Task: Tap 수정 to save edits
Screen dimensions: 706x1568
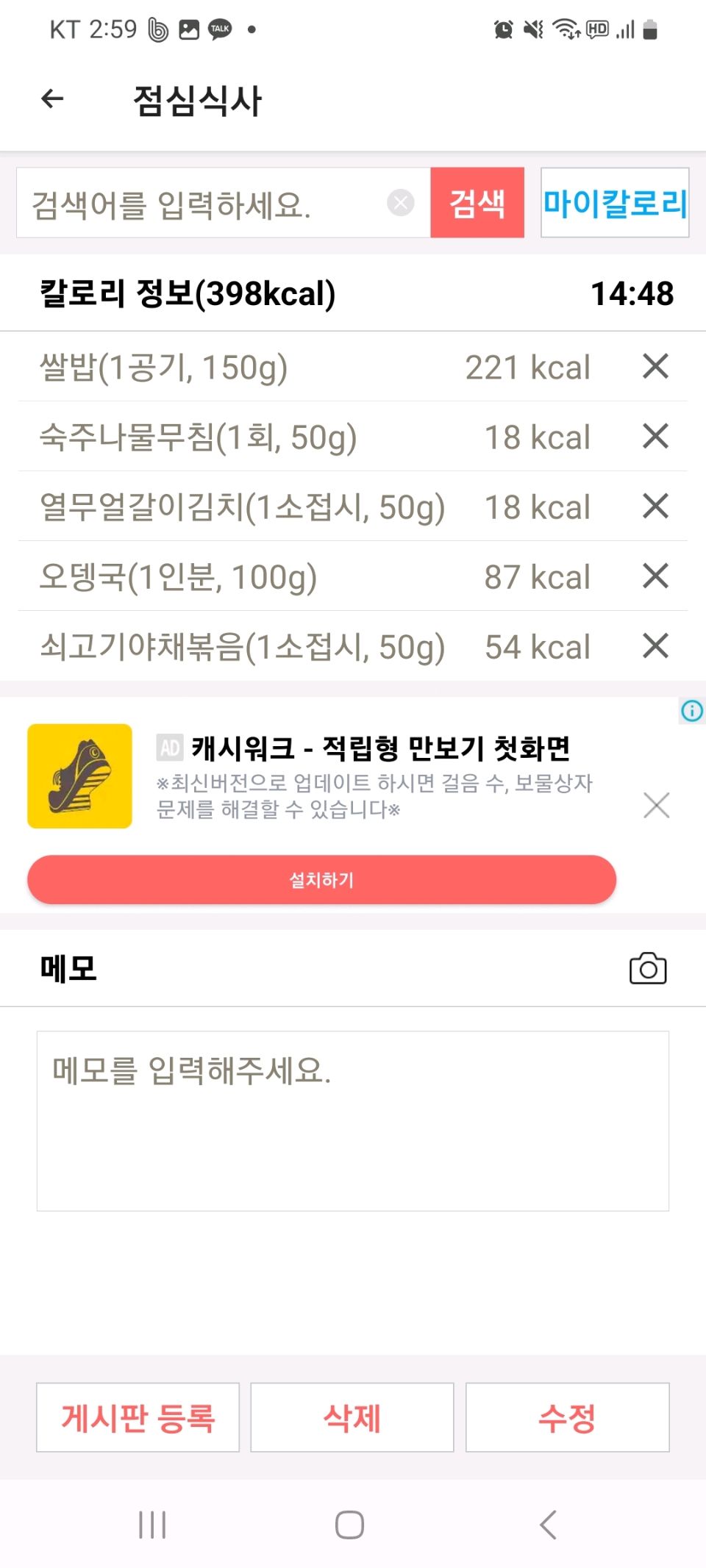Action: [567, 1417]
